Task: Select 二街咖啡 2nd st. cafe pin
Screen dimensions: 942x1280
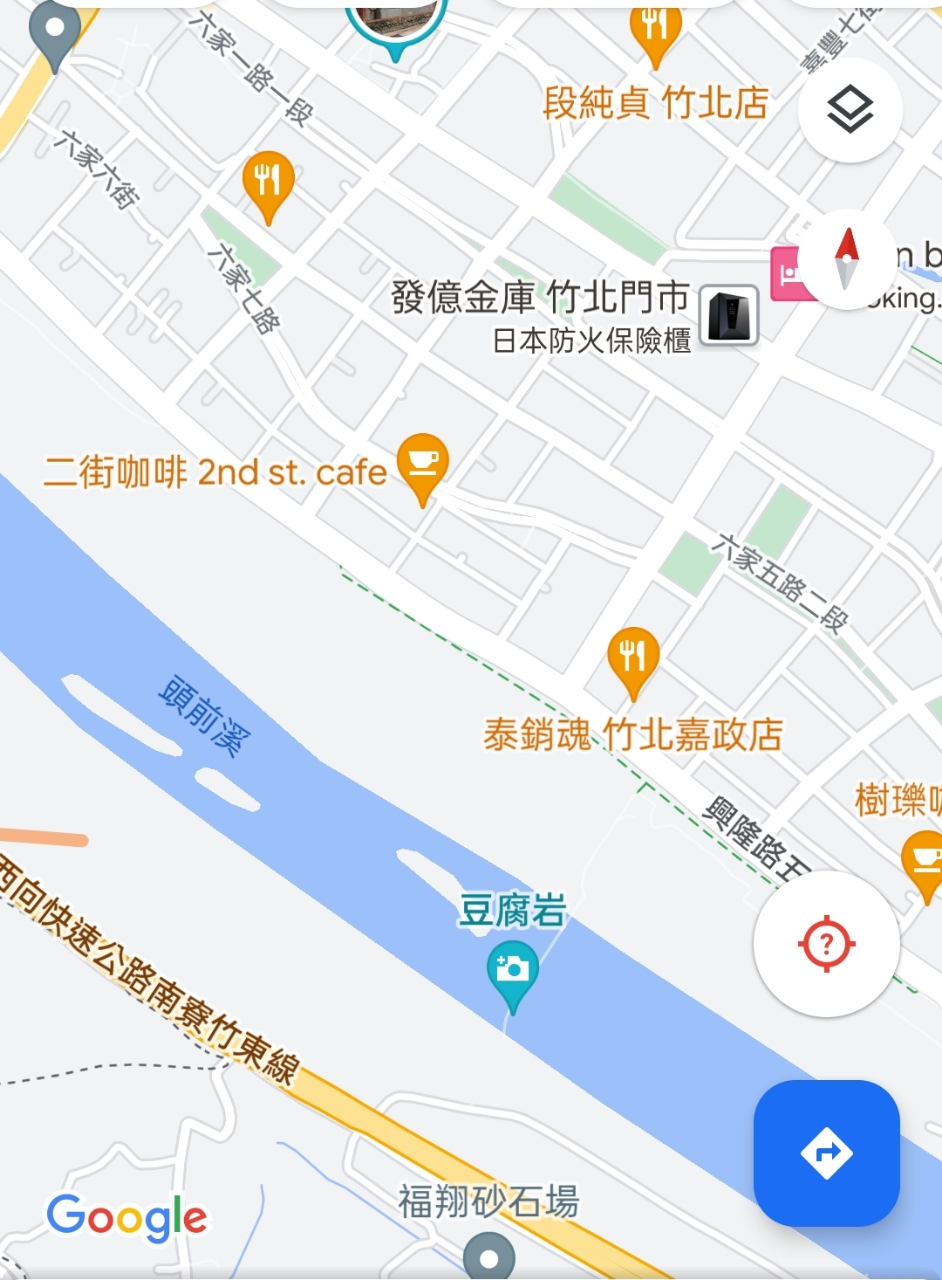Action: pyautogui.click(x=423, y=464)
